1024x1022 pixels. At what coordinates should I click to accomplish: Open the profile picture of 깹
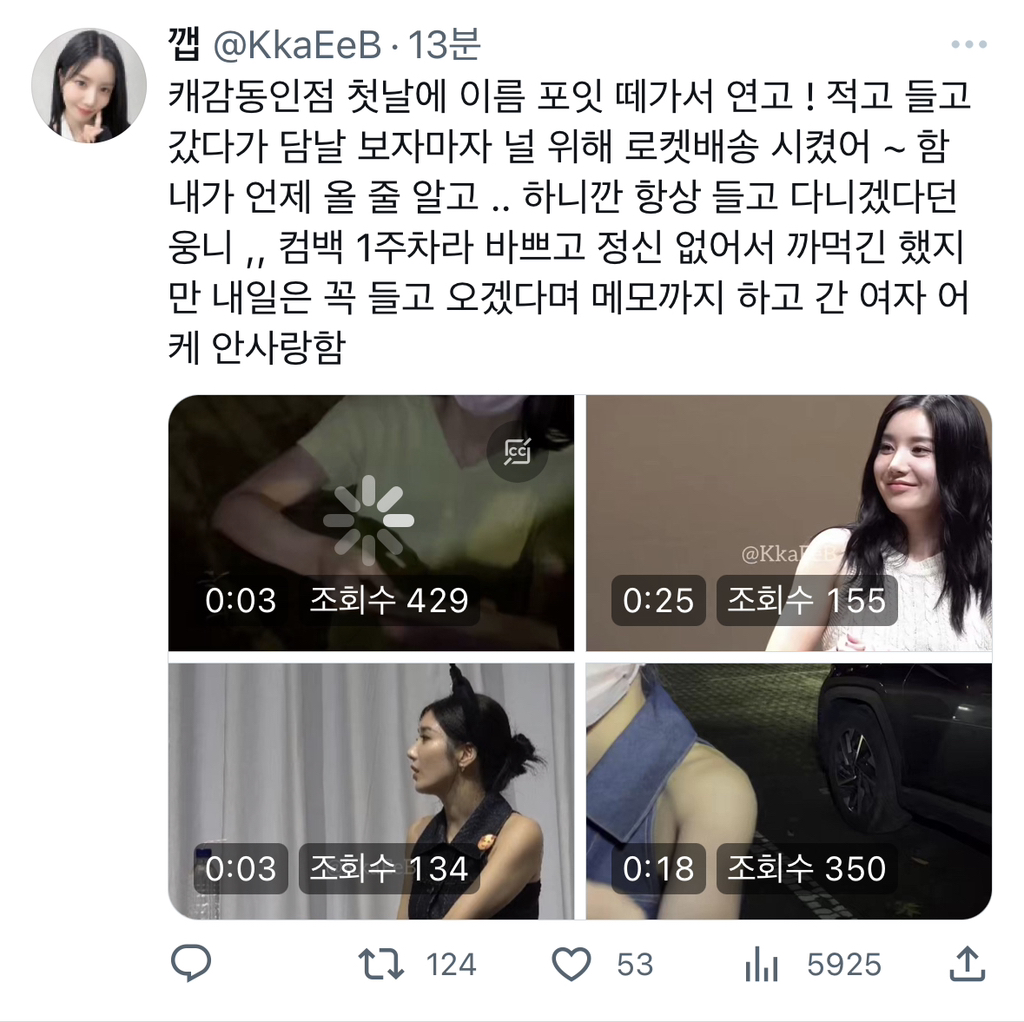tap(89, 85)
